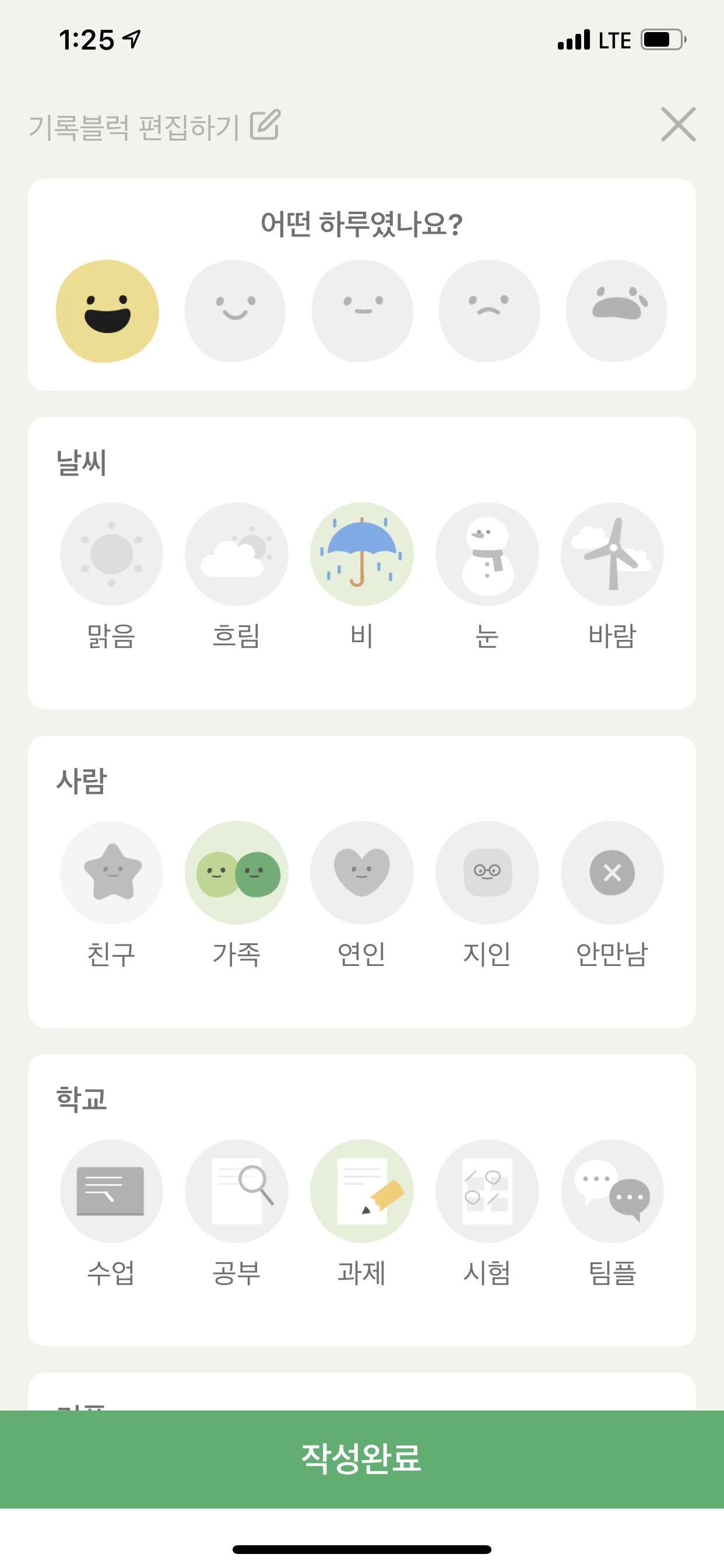Toggle 흐림 weather option

(x=237, y=554)
